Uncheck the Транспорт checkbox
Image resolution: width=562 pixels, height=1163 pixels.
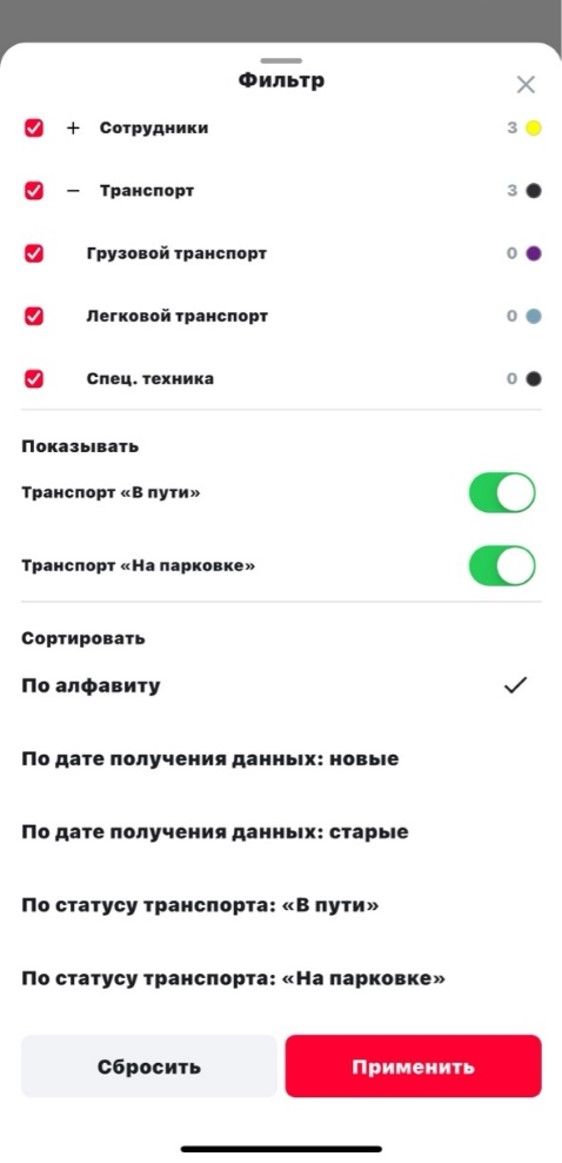tap(33, 191)
